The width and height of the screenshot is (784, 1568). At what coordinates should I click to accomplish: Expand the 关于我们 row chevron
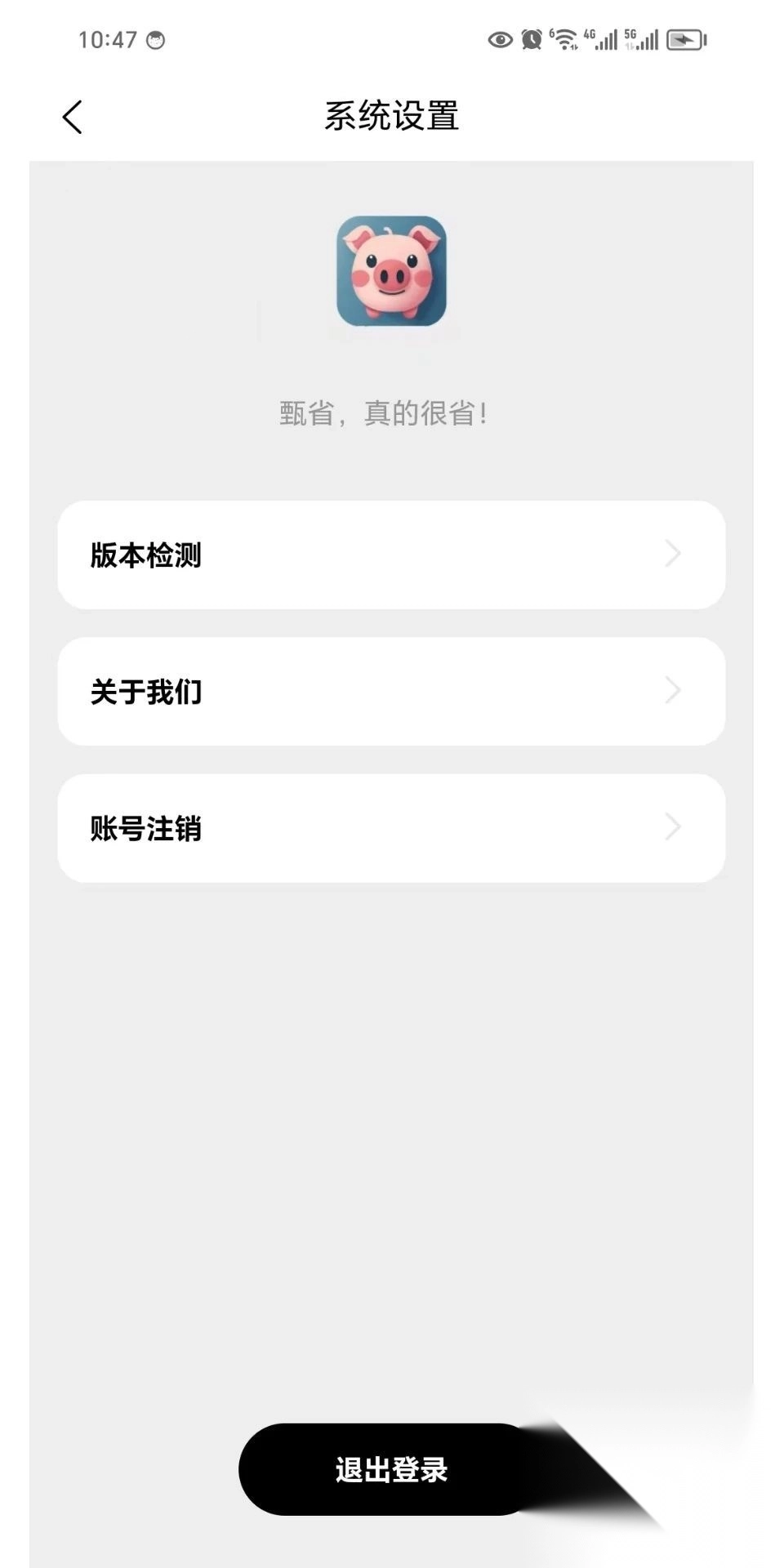coord(672,690)
